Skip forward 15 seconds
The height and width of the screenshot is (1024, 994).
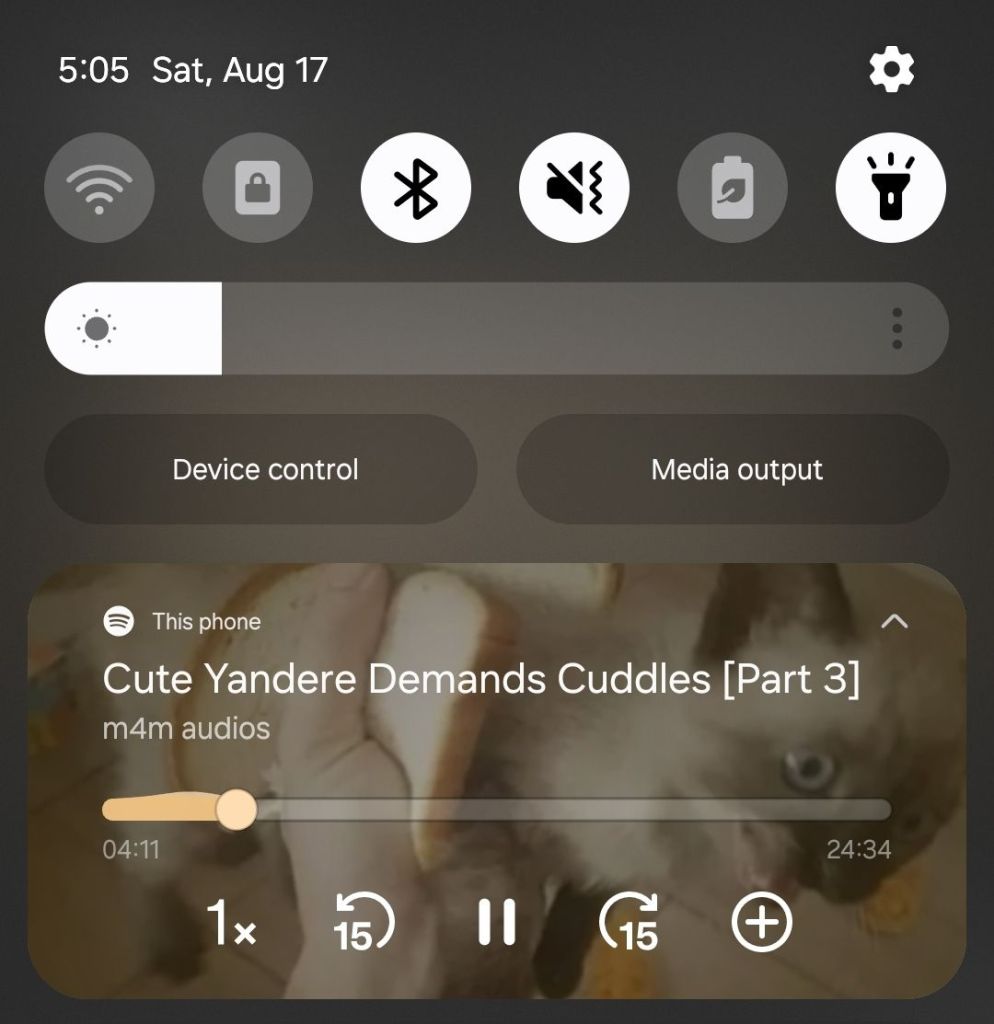pyautogui.click(x=629, y=922)
